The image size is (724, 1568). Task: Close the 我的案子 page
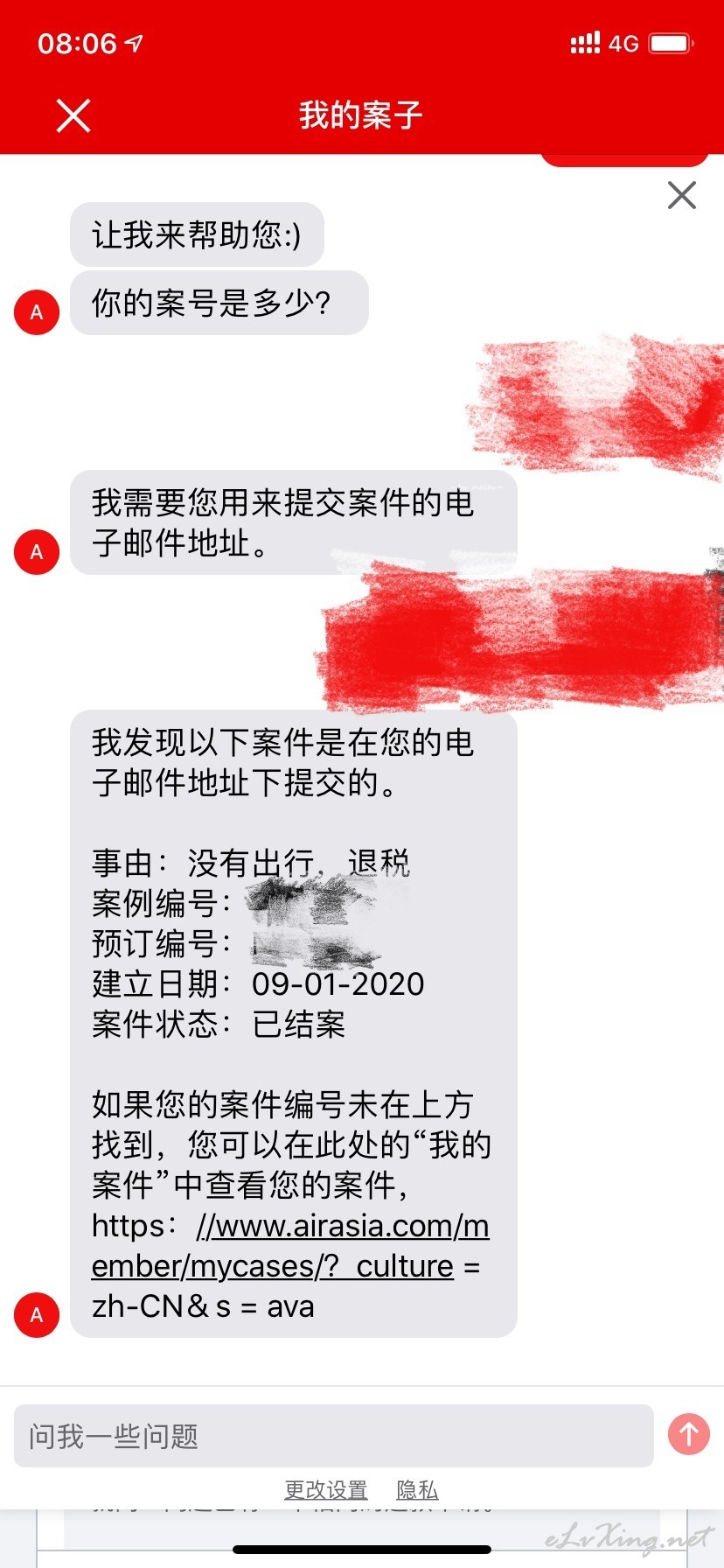point(73,115)
